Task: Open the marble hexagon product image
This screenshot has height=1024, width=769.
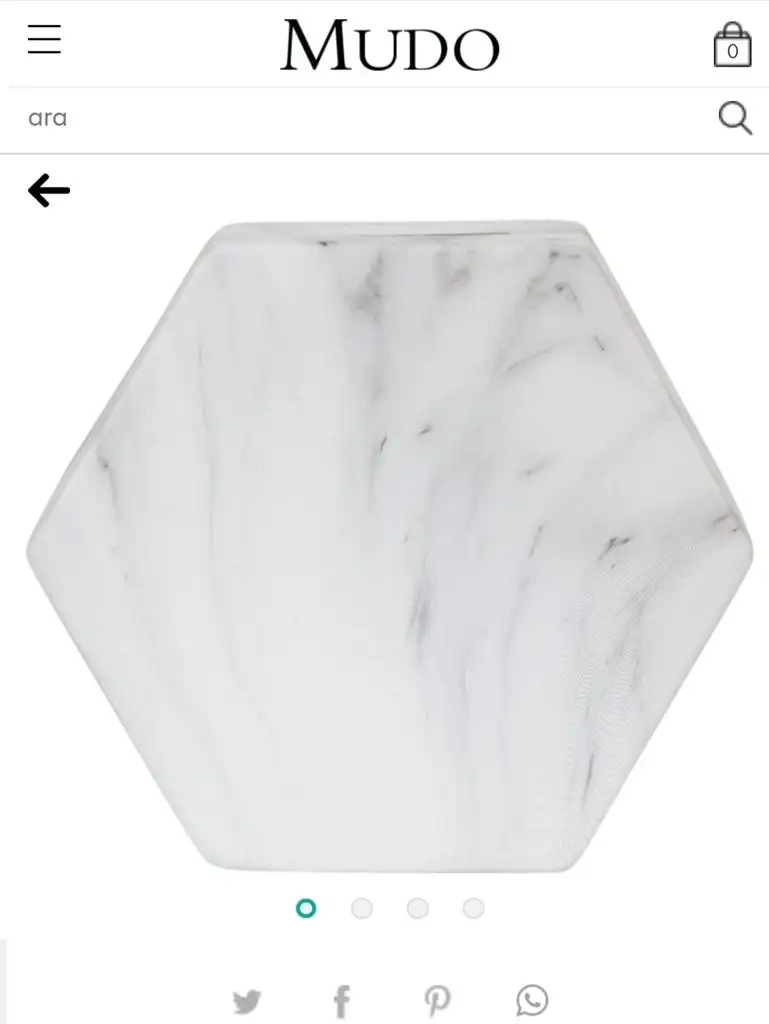Action: pos(389,545)
